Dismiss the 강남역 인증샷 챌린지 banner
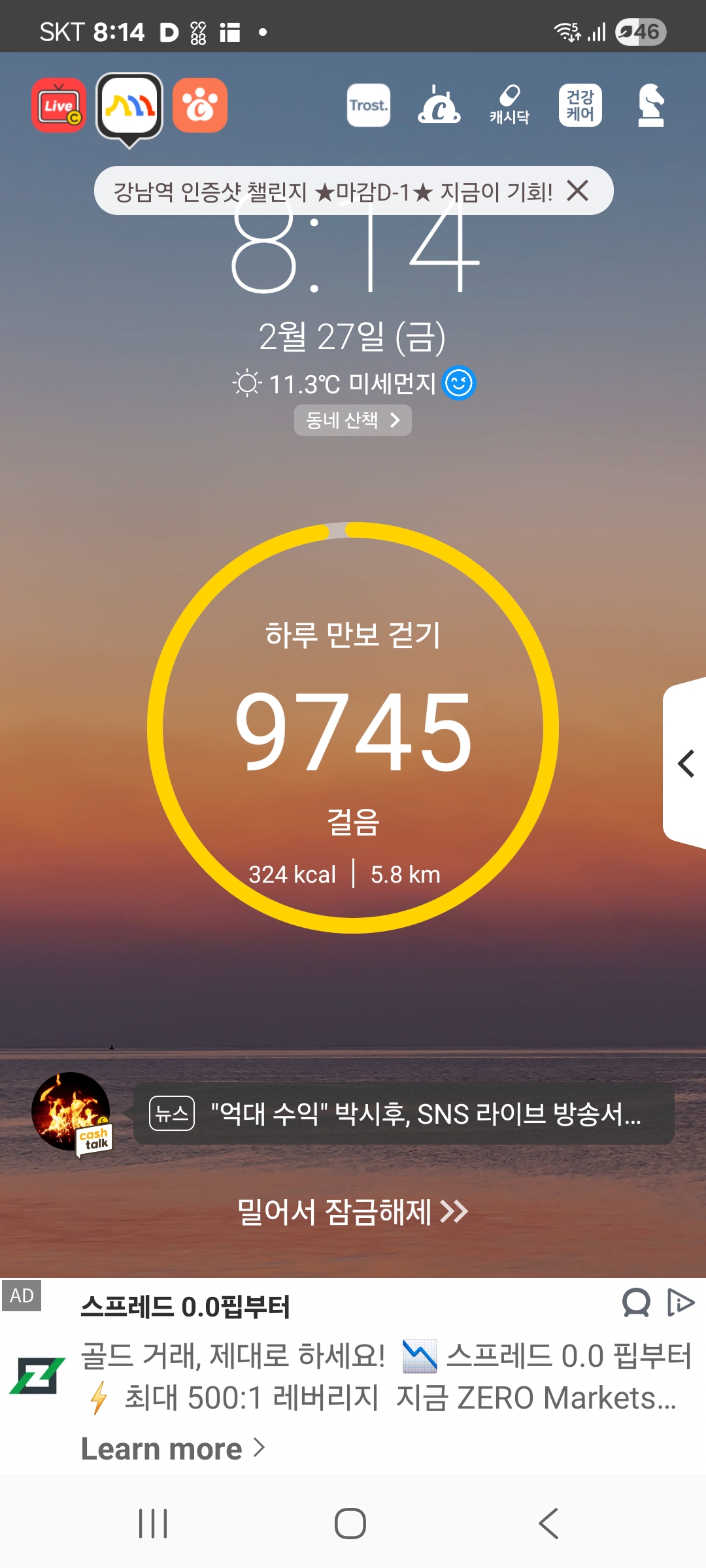Screen dimensions: 706x1568 pyautogui.click(x=578, y=191)
